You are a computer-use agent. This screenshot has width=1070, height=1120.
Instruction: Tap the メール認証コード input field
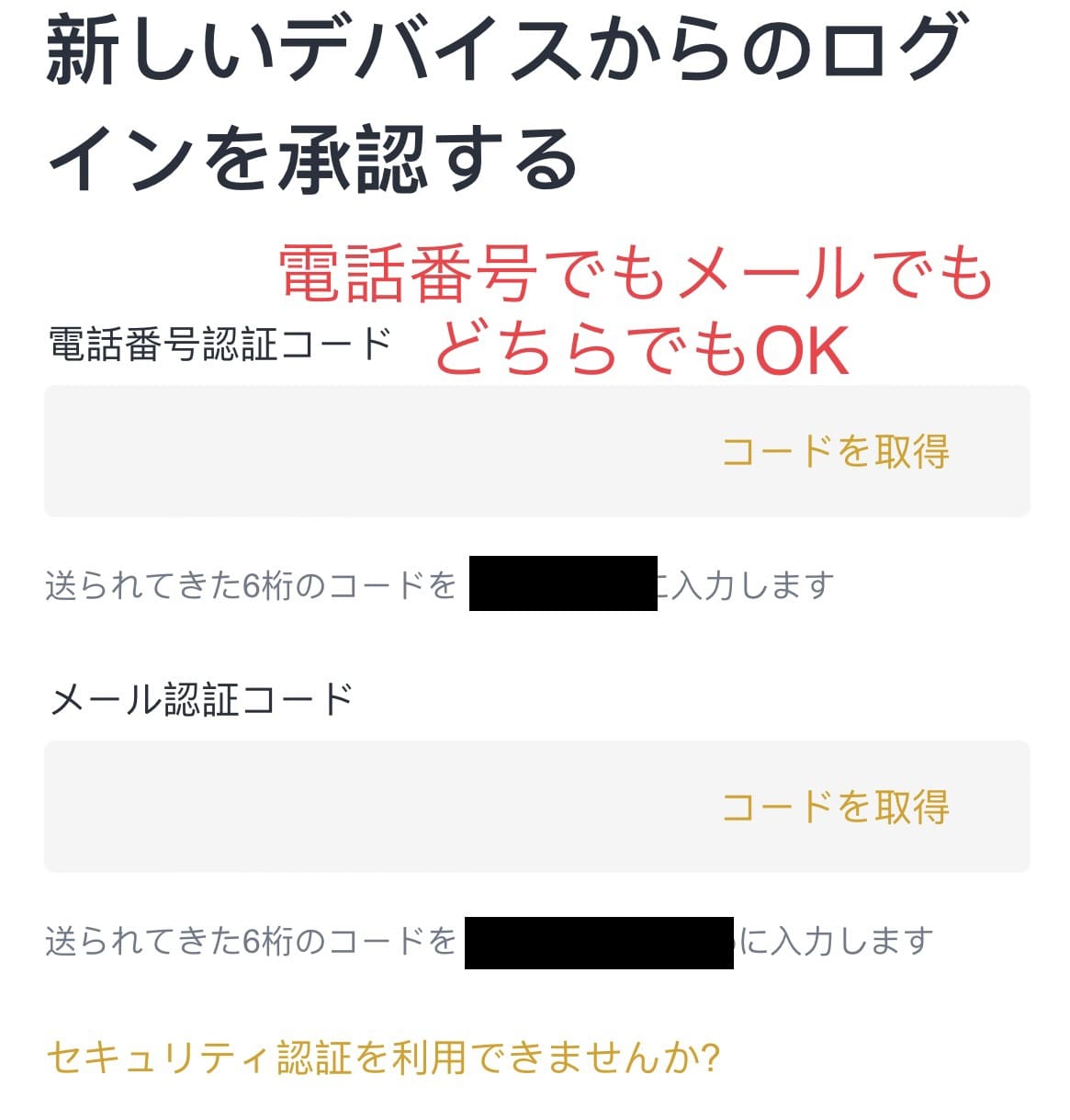tap(367, 807)
